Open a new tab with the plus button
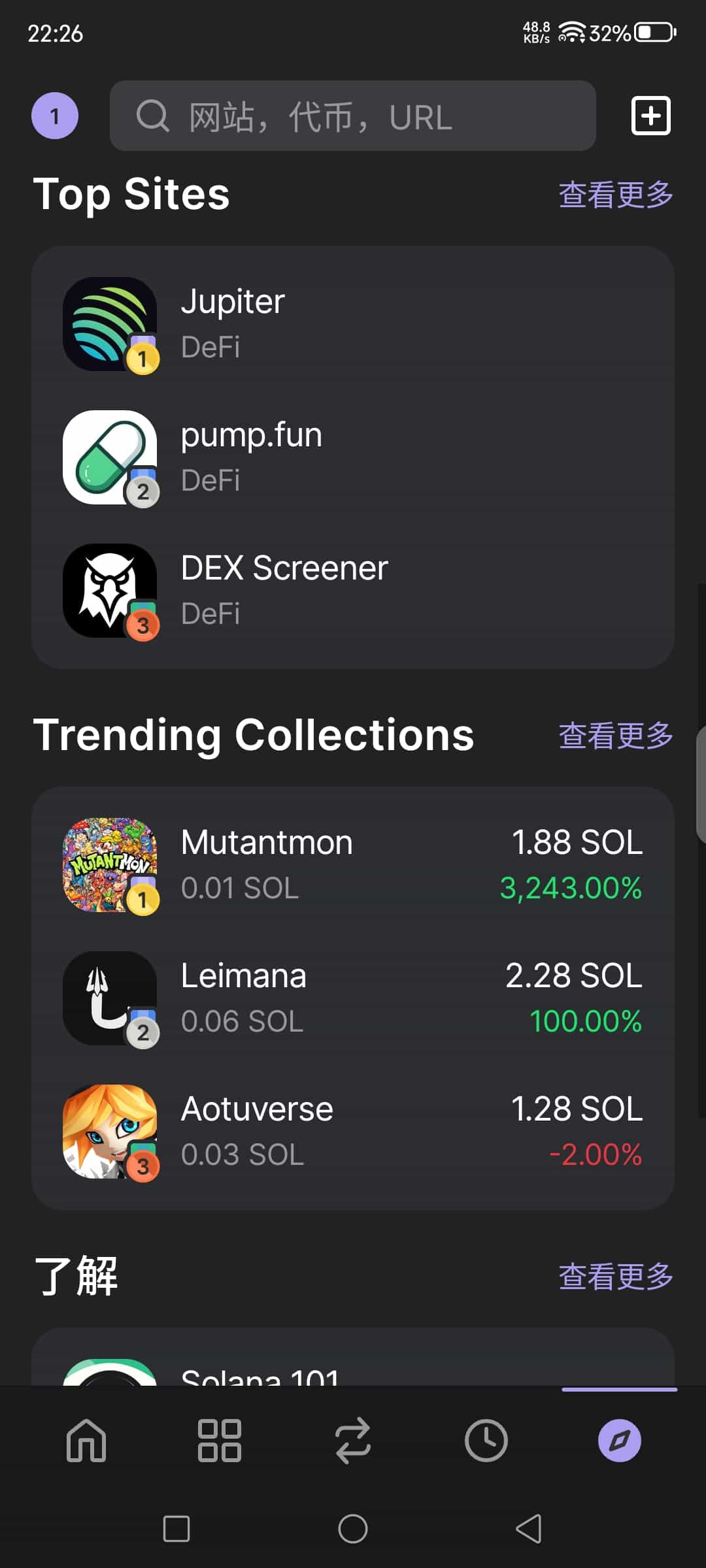Viewport: 706px width, 1568px height. [651, 116]
